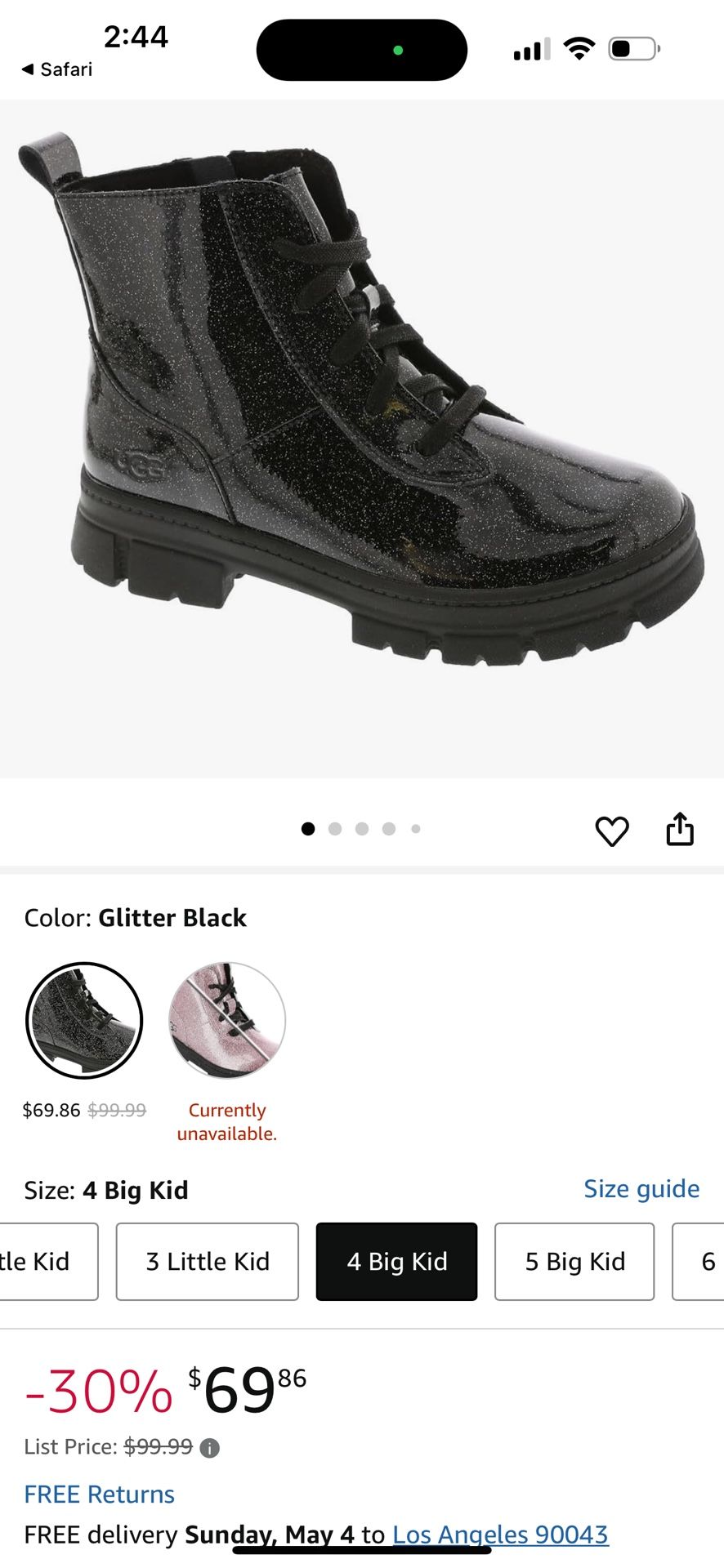Viewport: 724px width, 1568px height.
Task: Select the 5 Big Kid size
Action: click(x=574, y=1261)
